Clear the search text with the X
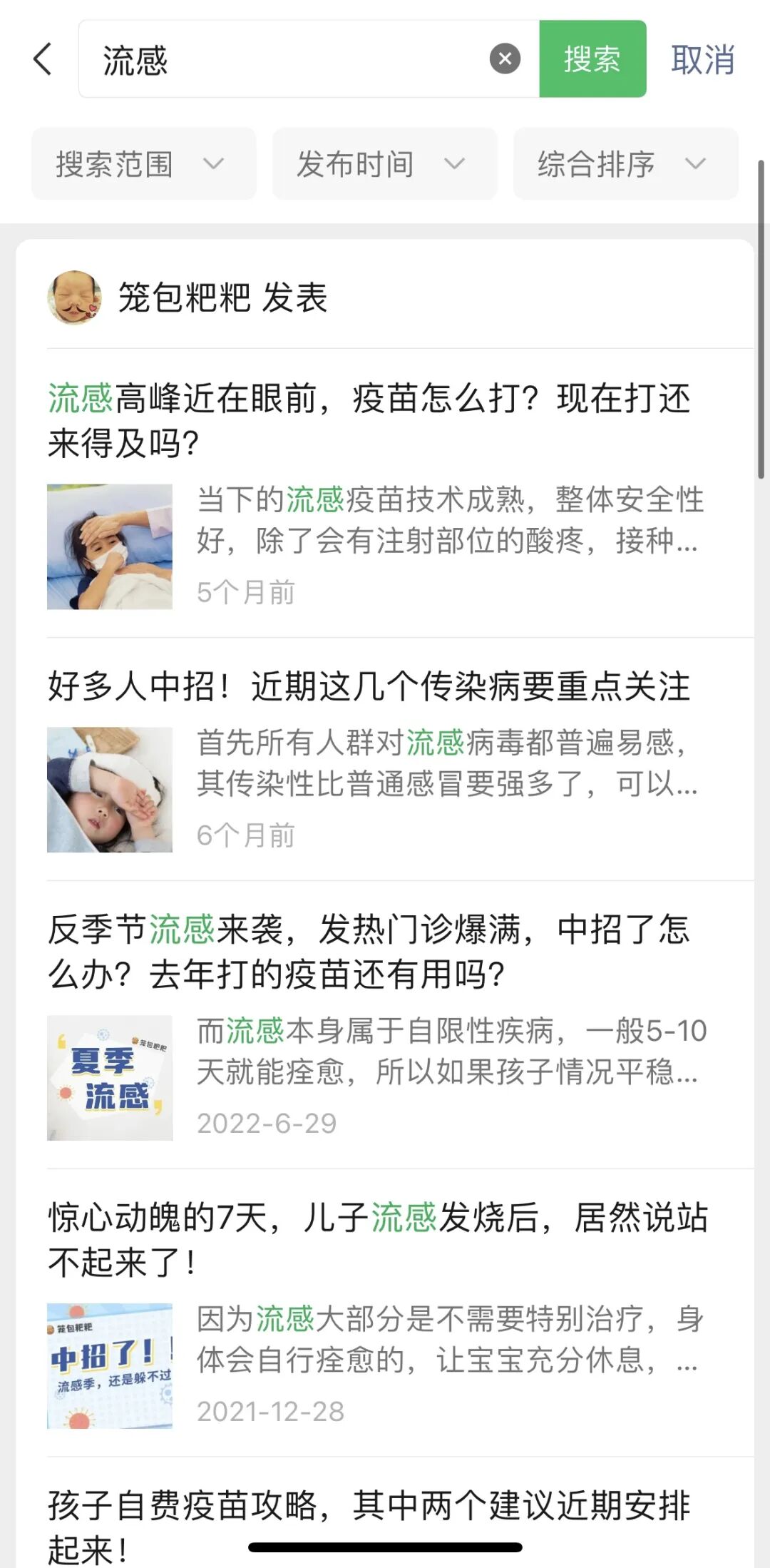Viewport: 770px width, 1568px height. click(x=505, y=59)
